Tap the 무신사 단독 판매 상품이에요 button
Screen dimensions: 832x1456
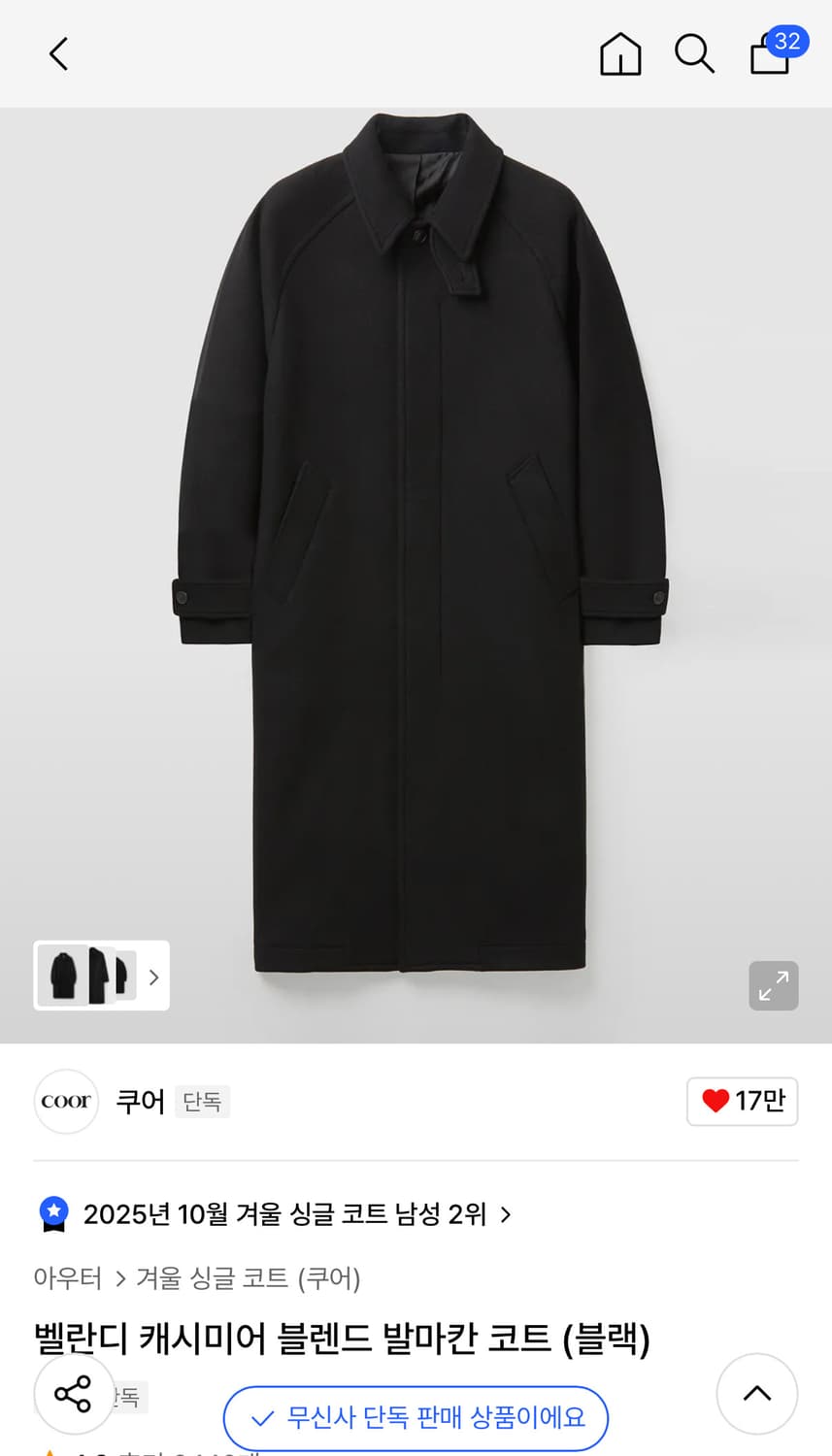click(x=416, y=1417)
